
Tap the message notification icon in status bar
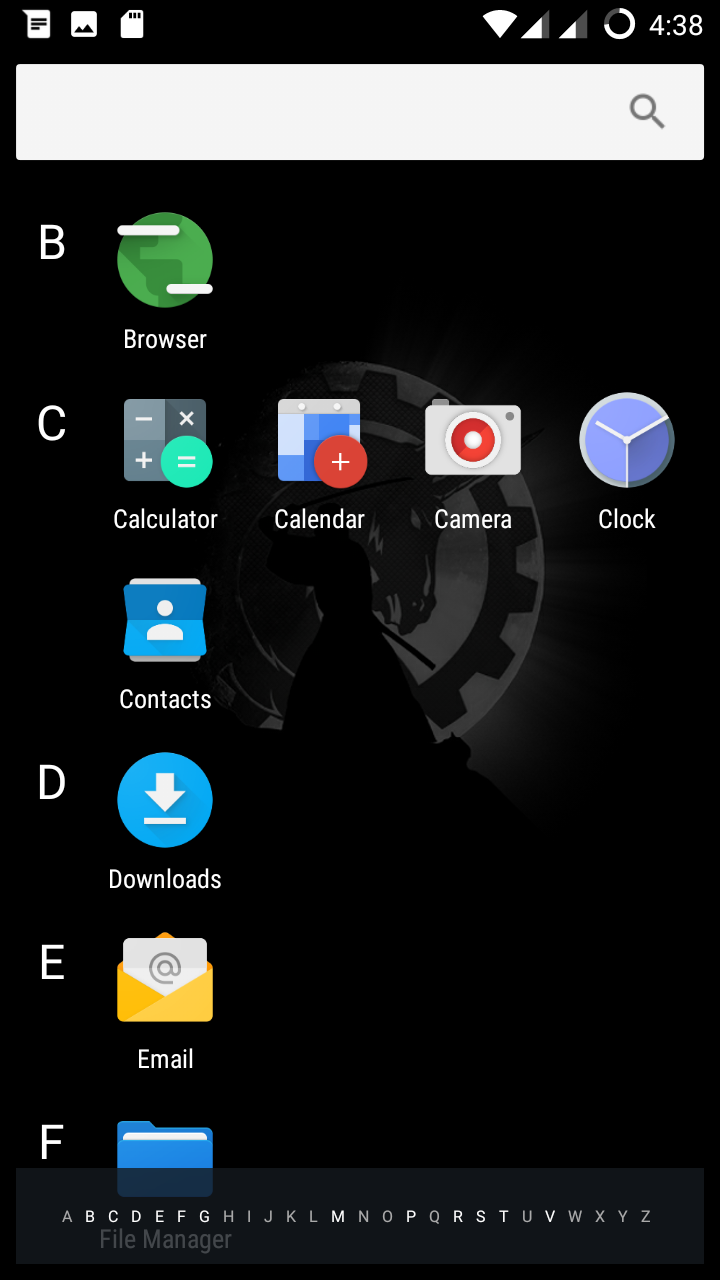pyautogui.click(x=36, y=24)
